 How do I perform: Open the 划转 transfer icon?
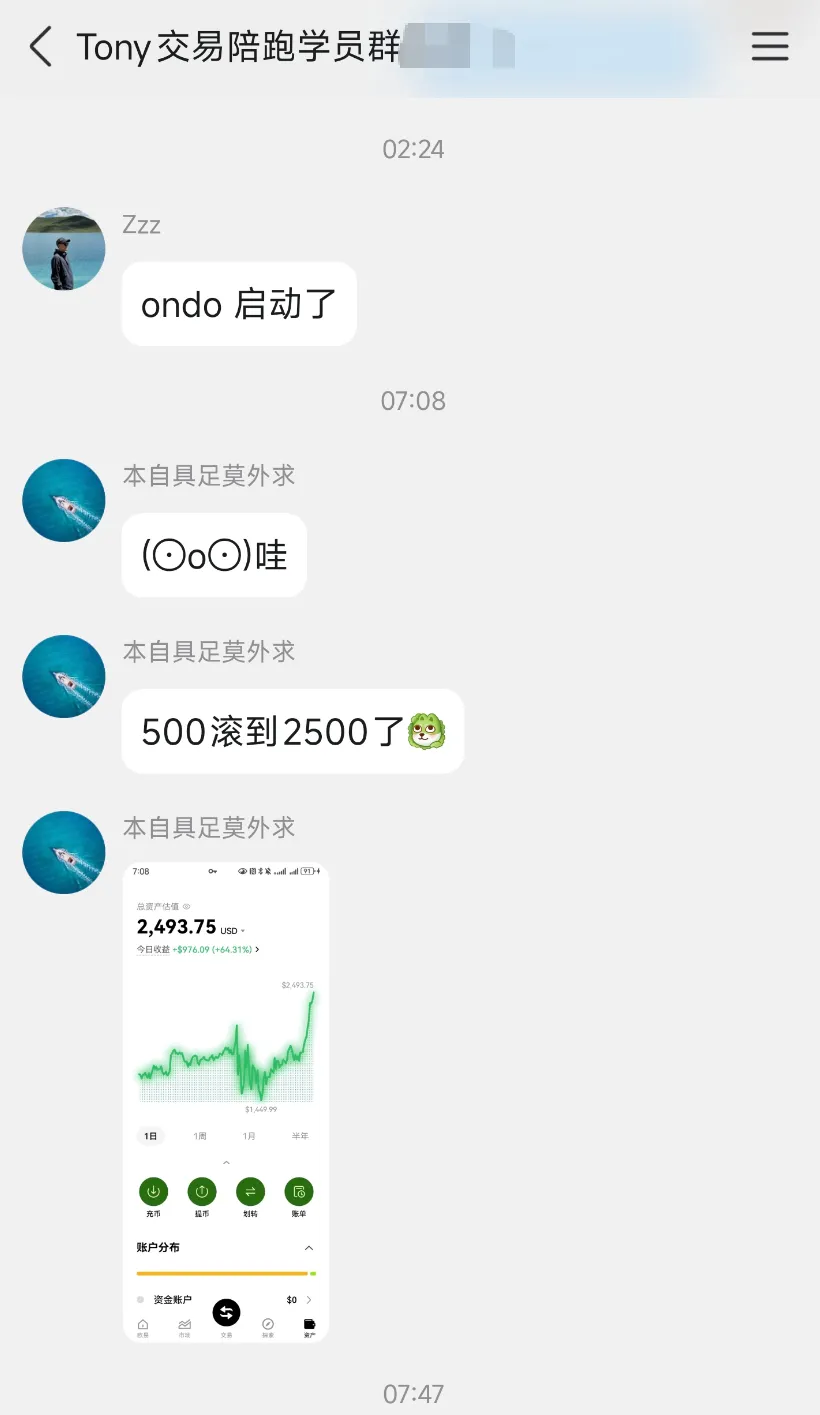pyautogui.click(x=251, y=1191)
